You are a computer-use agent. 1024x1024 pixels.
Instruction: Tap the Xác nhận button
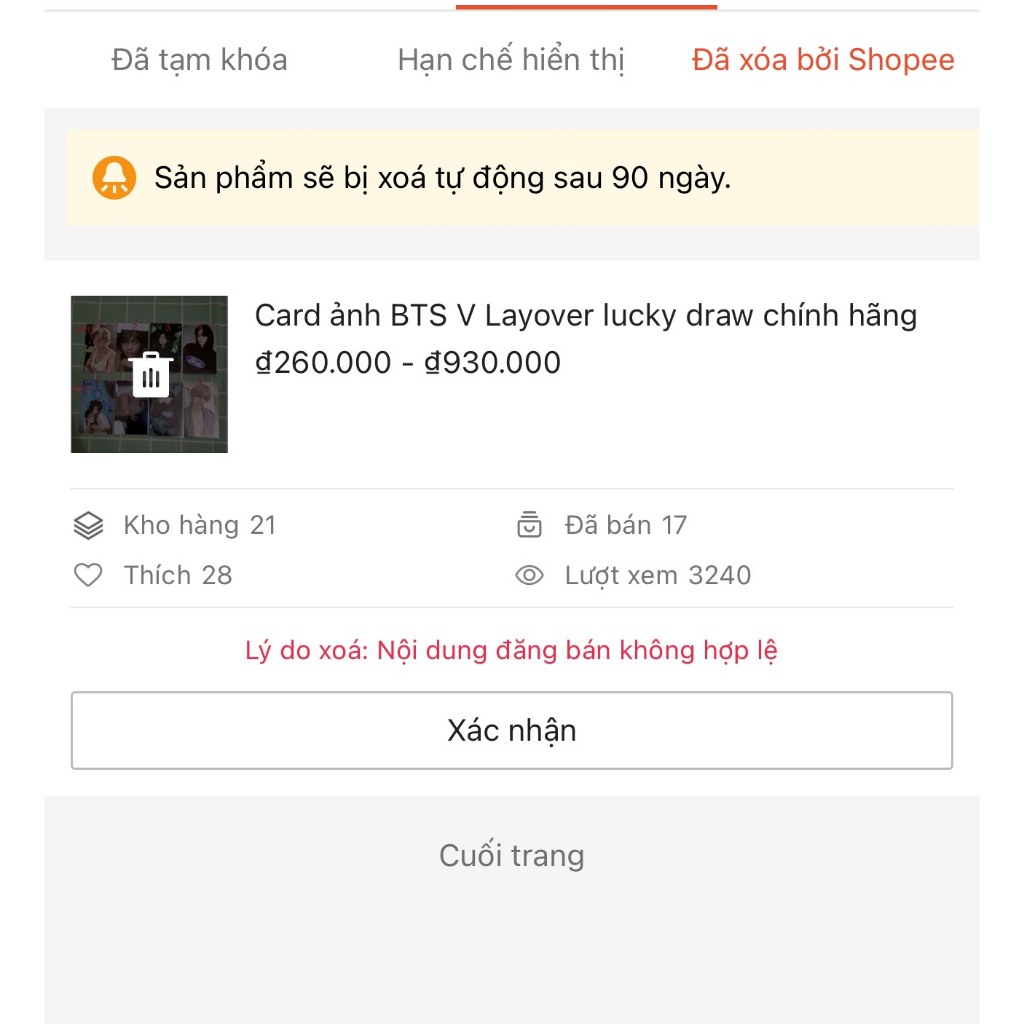[x=511, y=731]
